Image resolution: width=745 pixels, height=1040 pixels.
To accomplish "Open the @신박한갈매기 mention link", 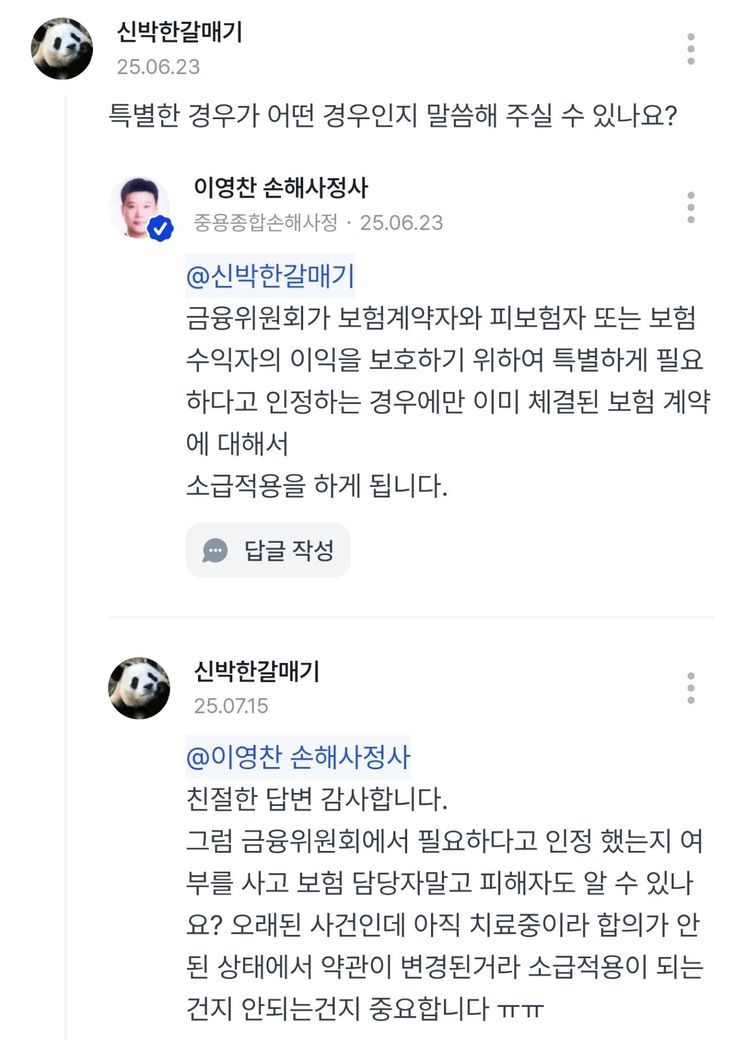I will point(270,275).
